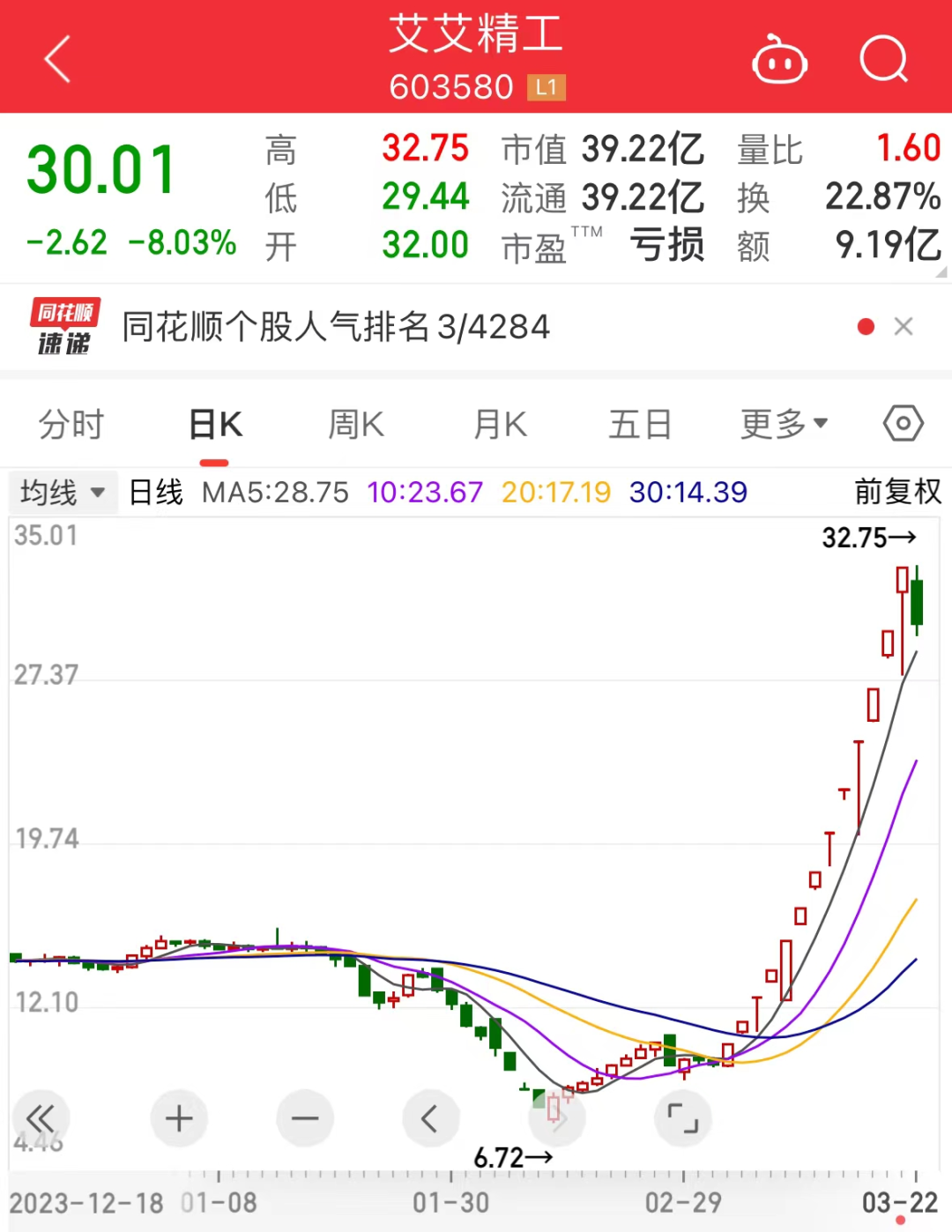Zoom in with the plus icon
This screenshot has width=952, height=1232.
pyautogui.click(x=179, y=1117)
